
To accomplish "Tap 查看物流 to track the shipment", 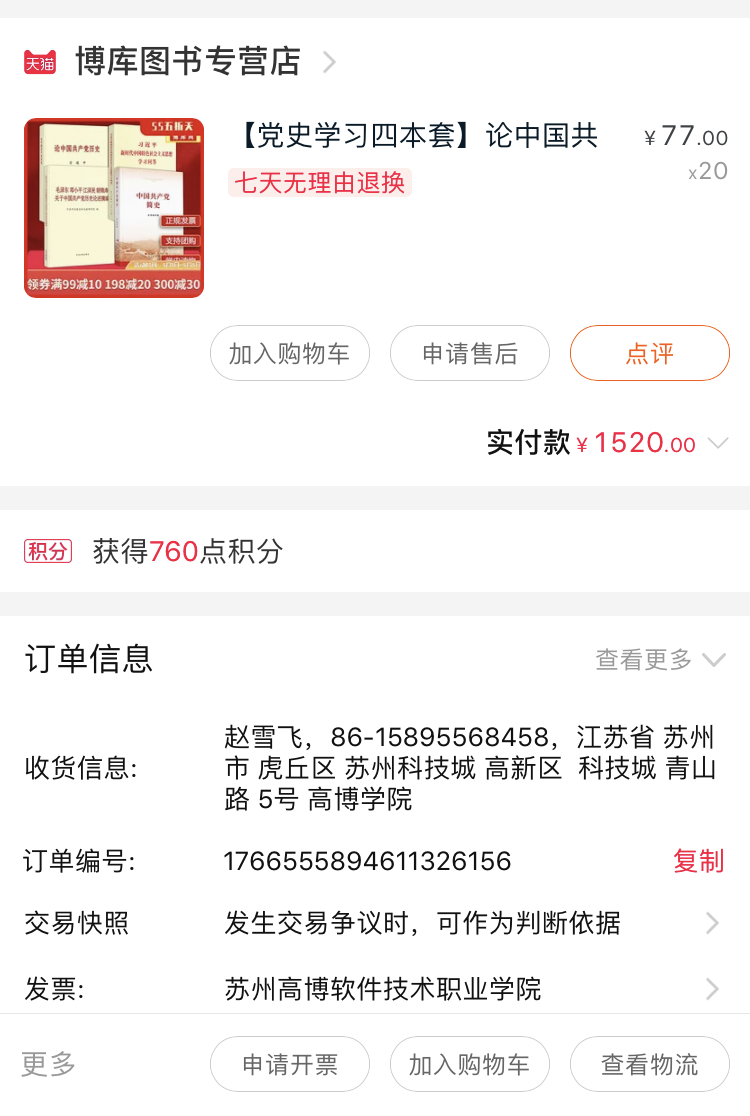I will pyautogui.click(x=650, y=1064).
